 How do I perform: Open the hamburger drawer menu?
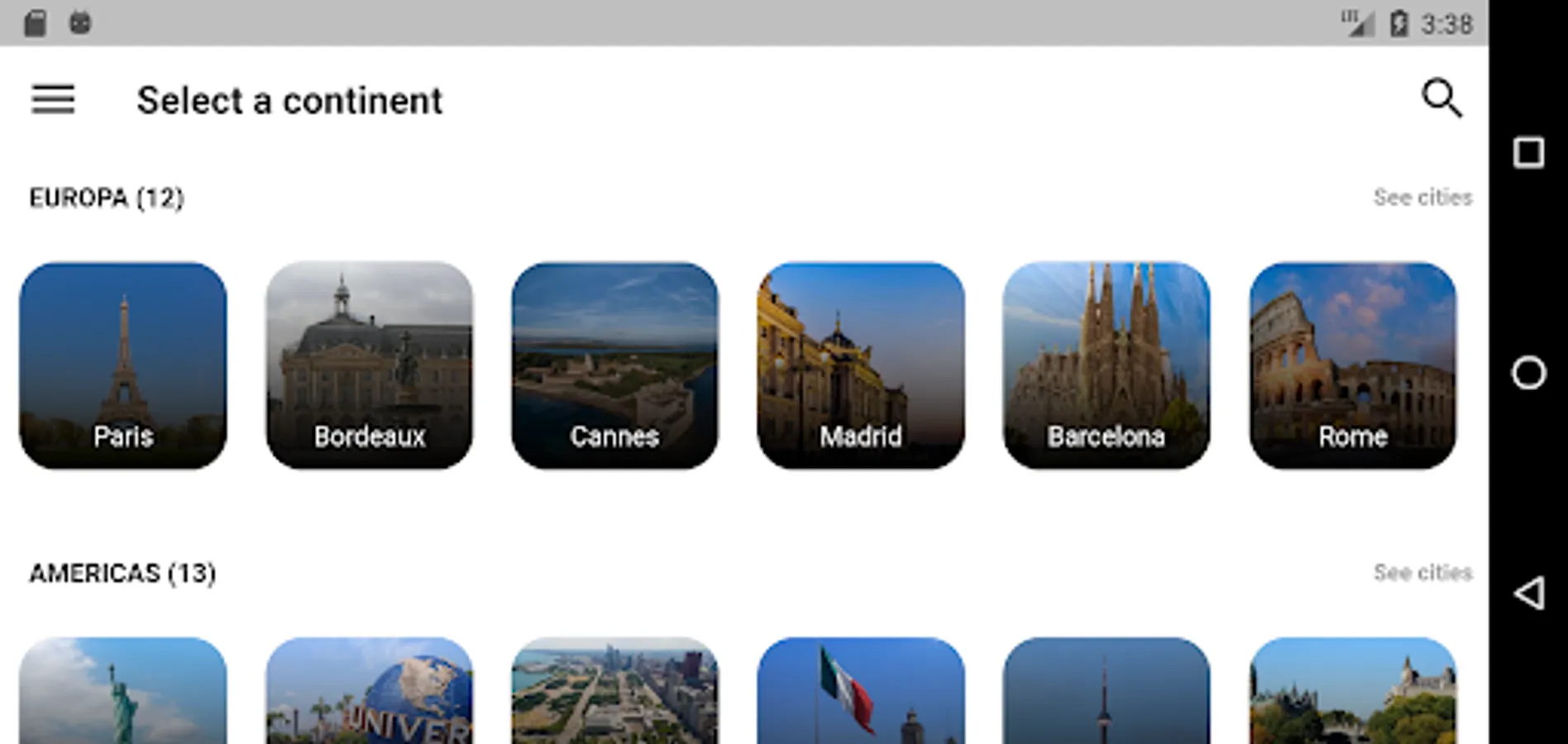(x=53, y=99)
